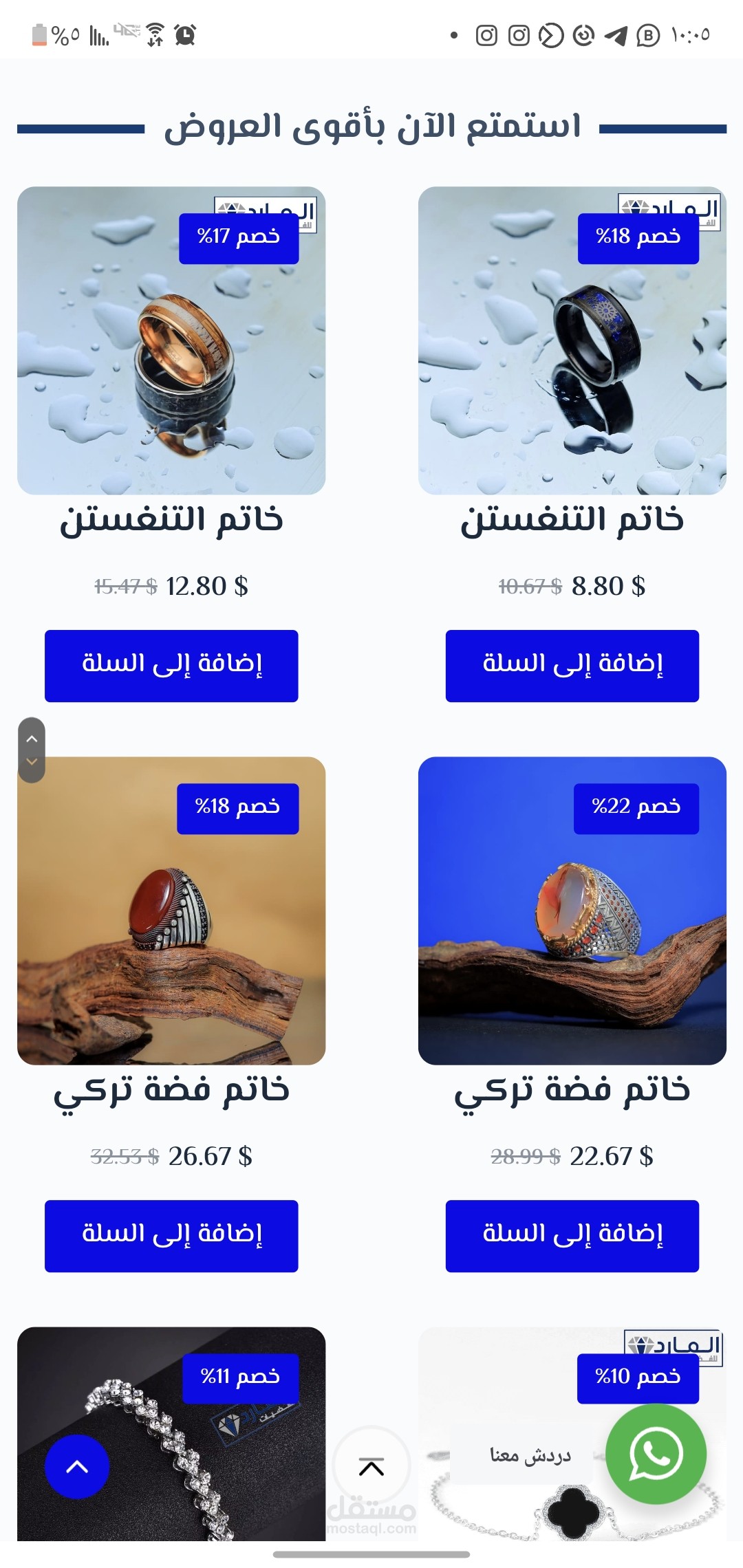View the Turkish silver ring on blue background
The image size is (743, 1568).
point(572,922)
